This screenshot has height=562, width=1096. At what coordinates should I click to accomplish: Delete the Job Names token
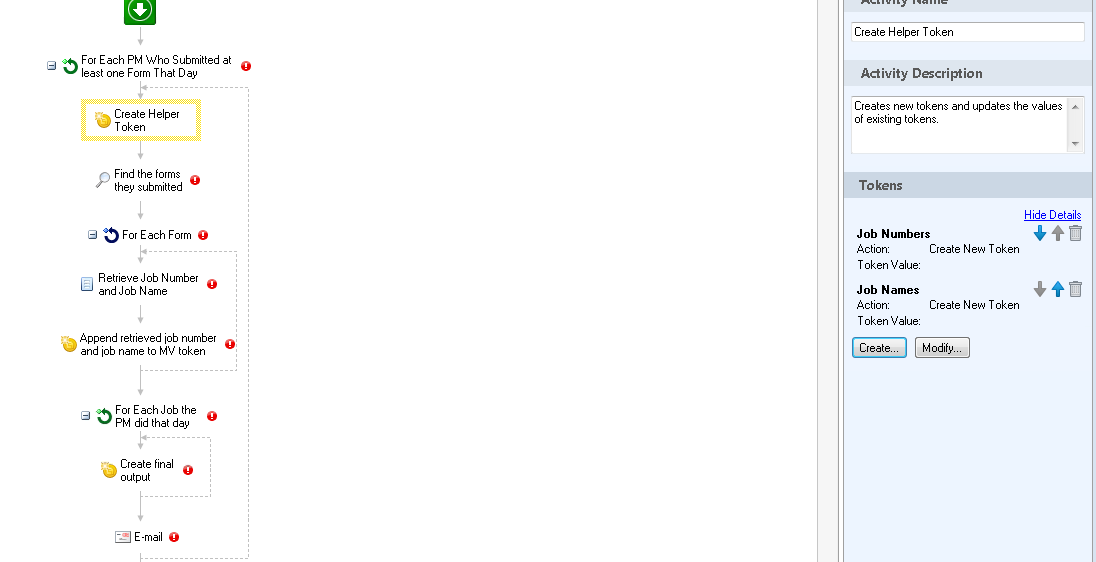click(1075, 289)
